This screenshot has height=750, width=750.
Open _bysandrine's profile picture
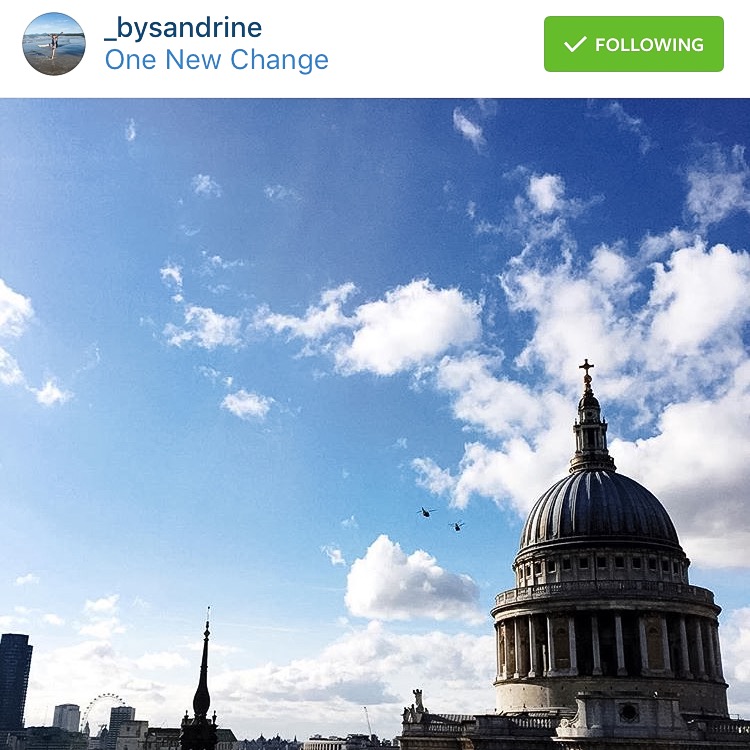pos(54,44)
